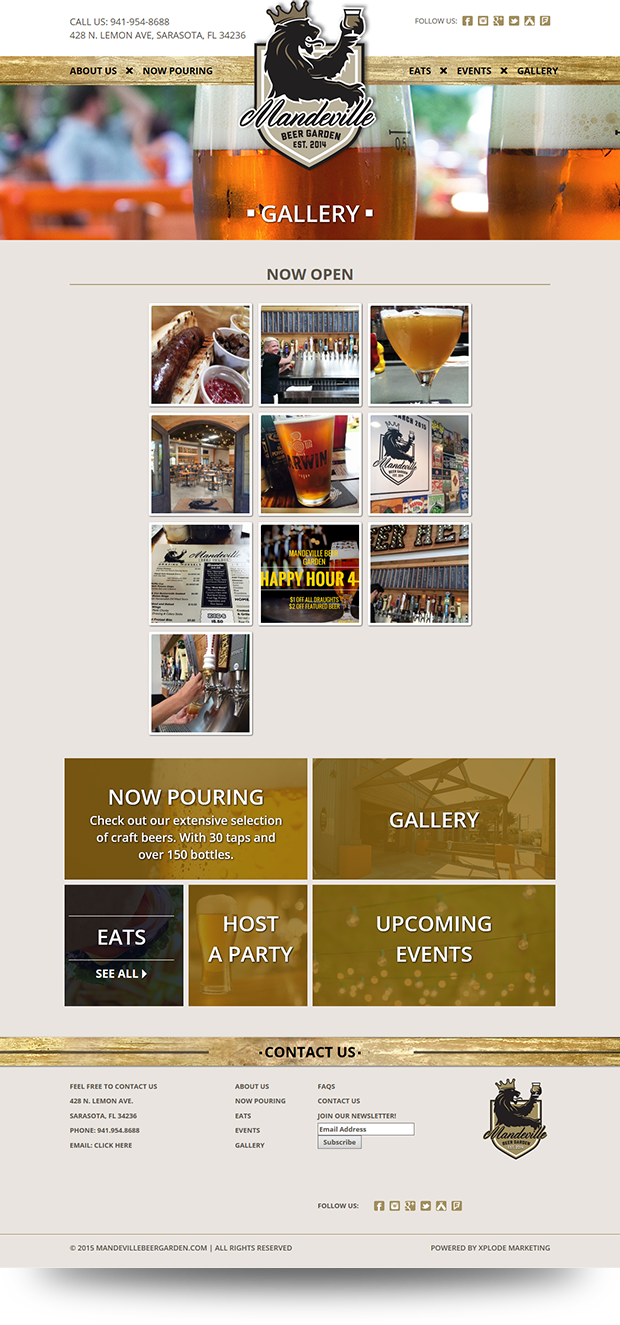Tap the Subscribe button
The image size is (620, 1325).
coord(339,1142)
